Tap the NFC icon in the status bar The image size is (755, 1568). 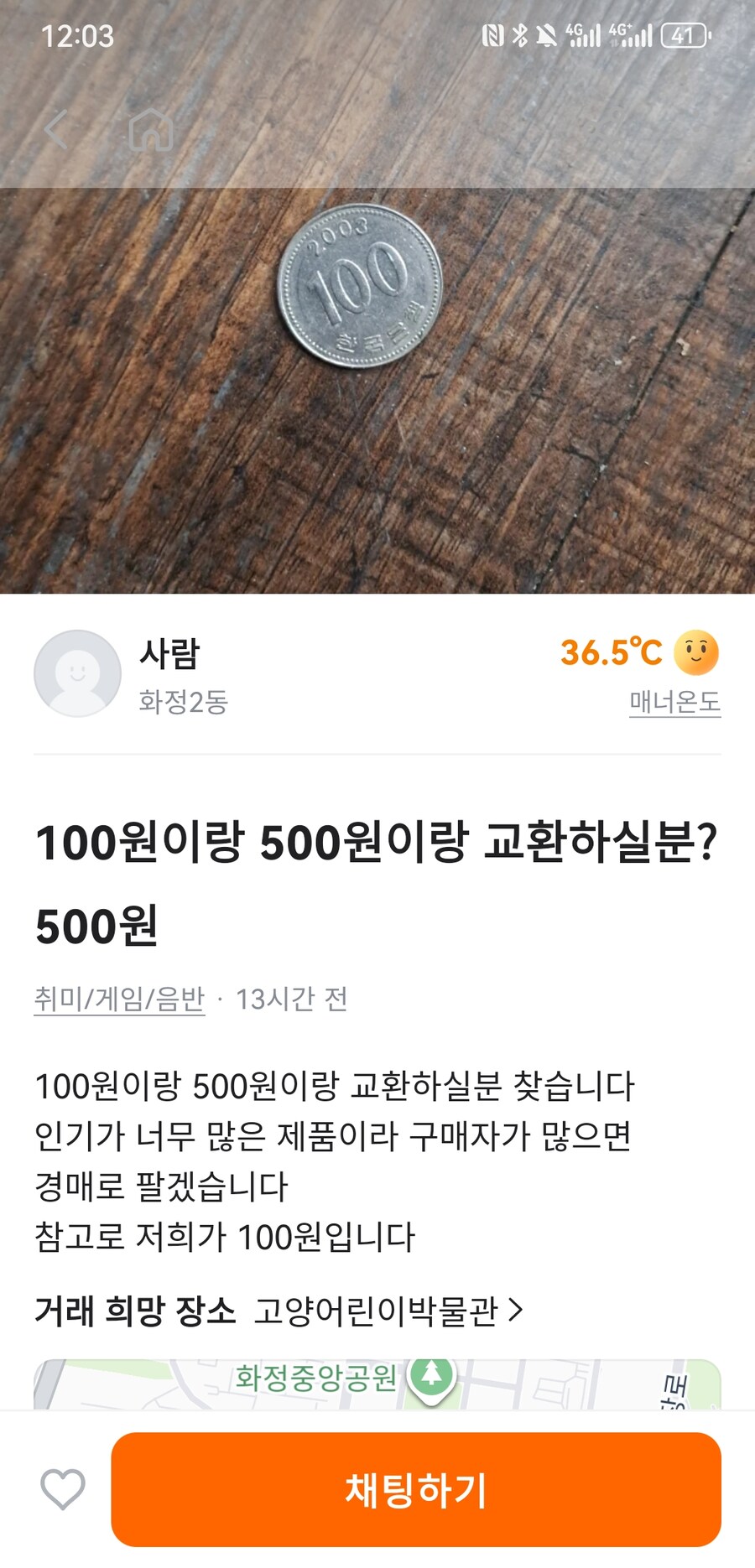click(x=491, y=36)
